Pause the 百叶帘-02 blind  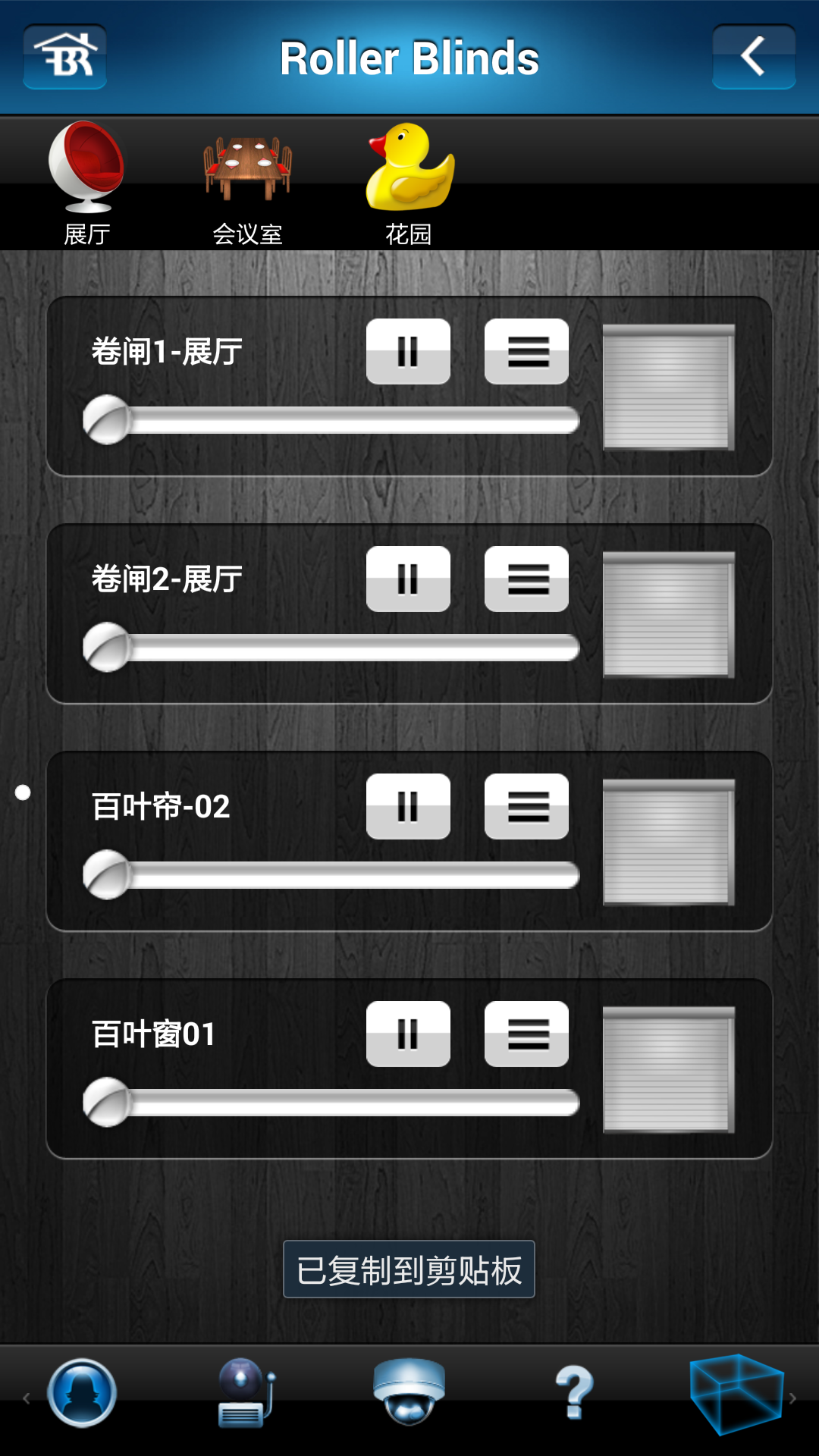coord(408,807)
